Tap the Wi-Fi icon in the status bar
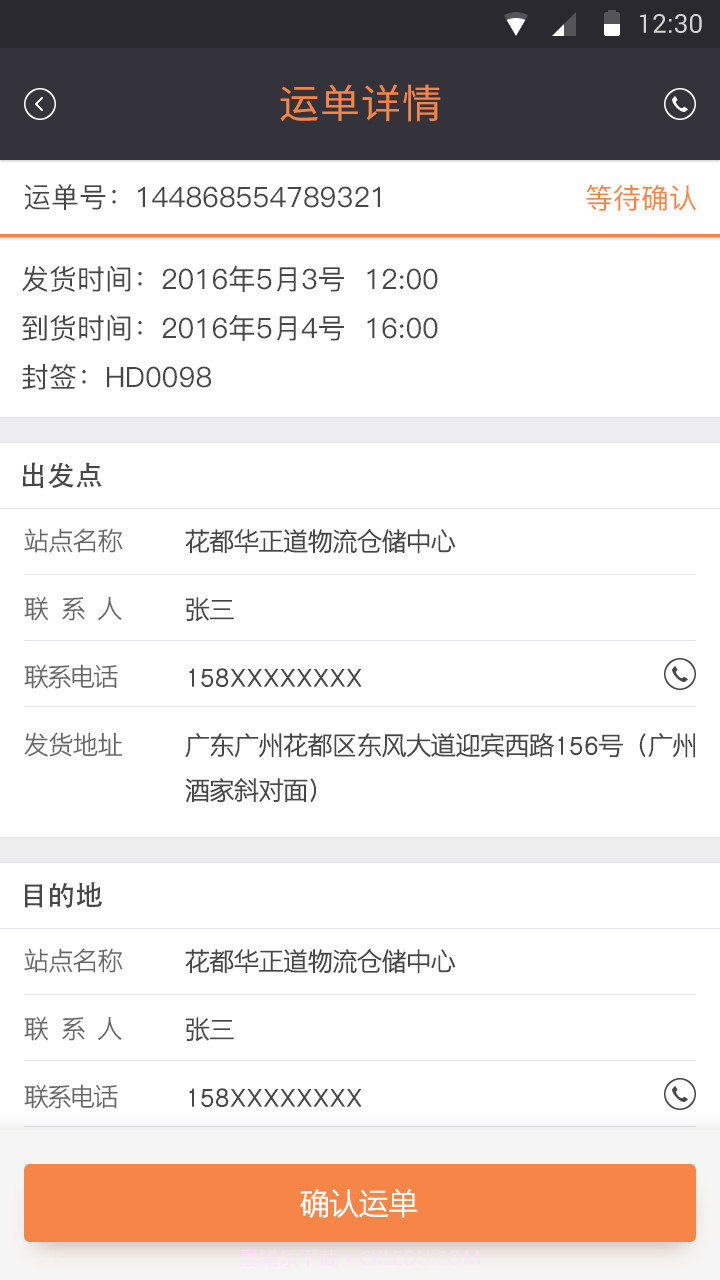Image resolution: width=720 pixels, height=1280 pixels. 516,23
